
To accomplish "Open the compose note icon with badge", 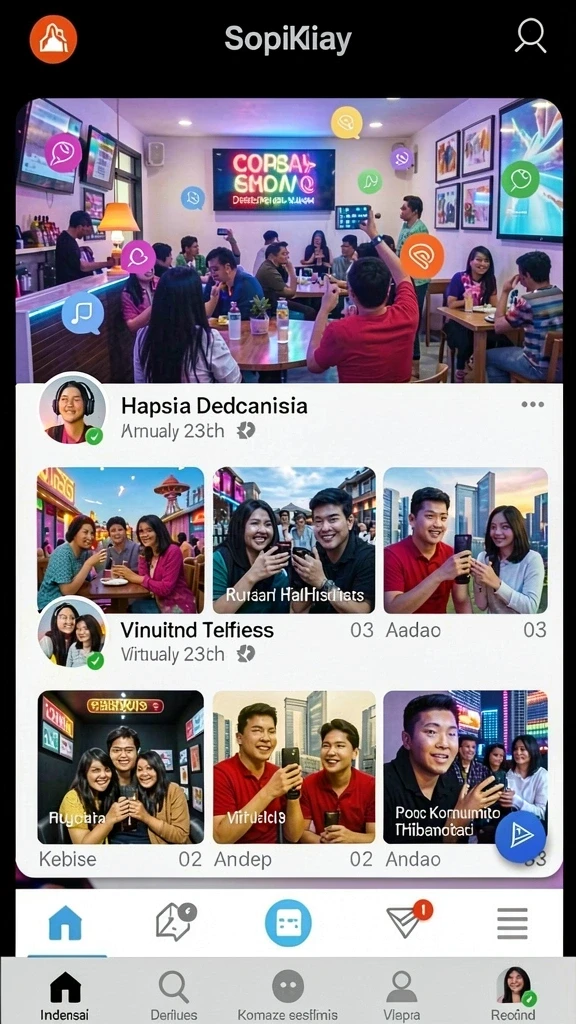I will pos(175,922).
